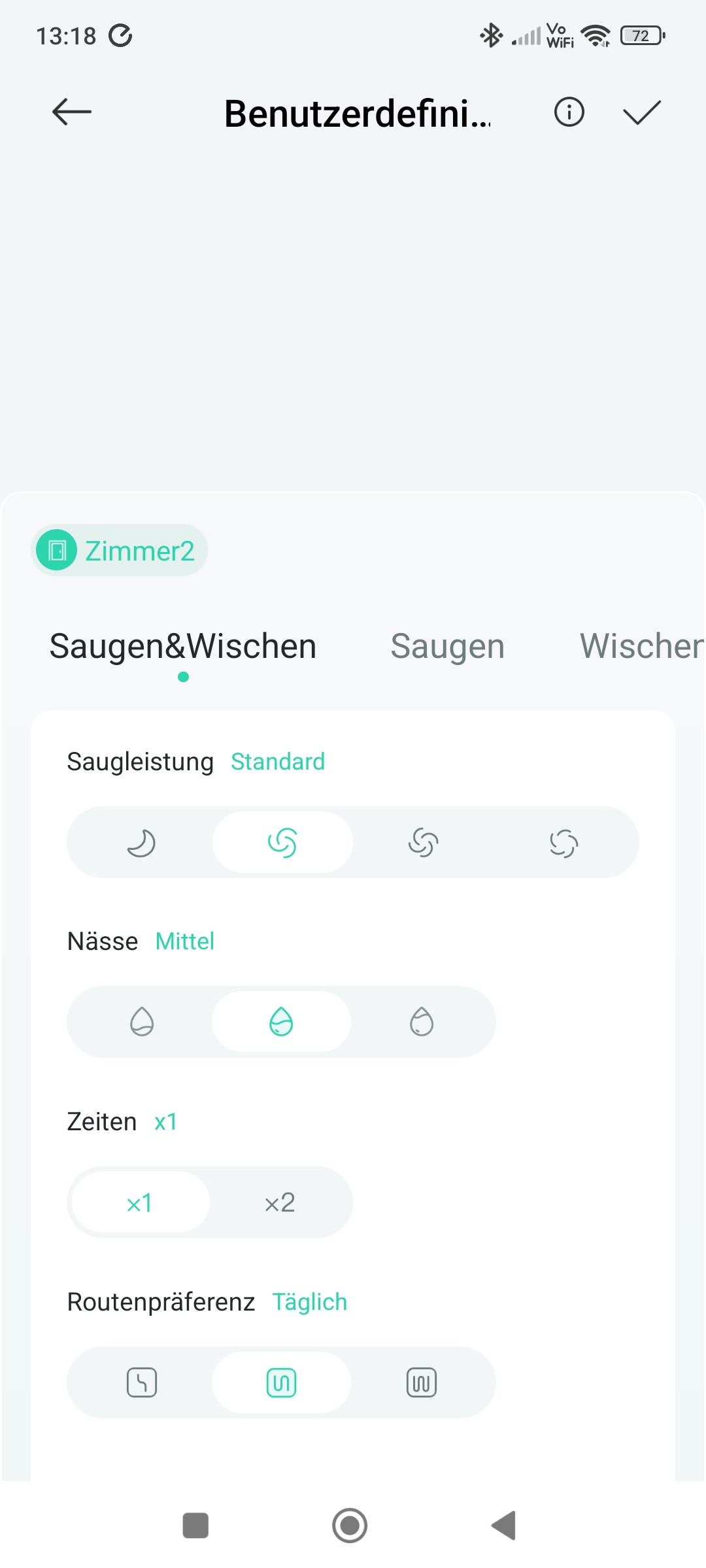
Task: Select the Zimmer2 room chip
Action: coord(120,550)
